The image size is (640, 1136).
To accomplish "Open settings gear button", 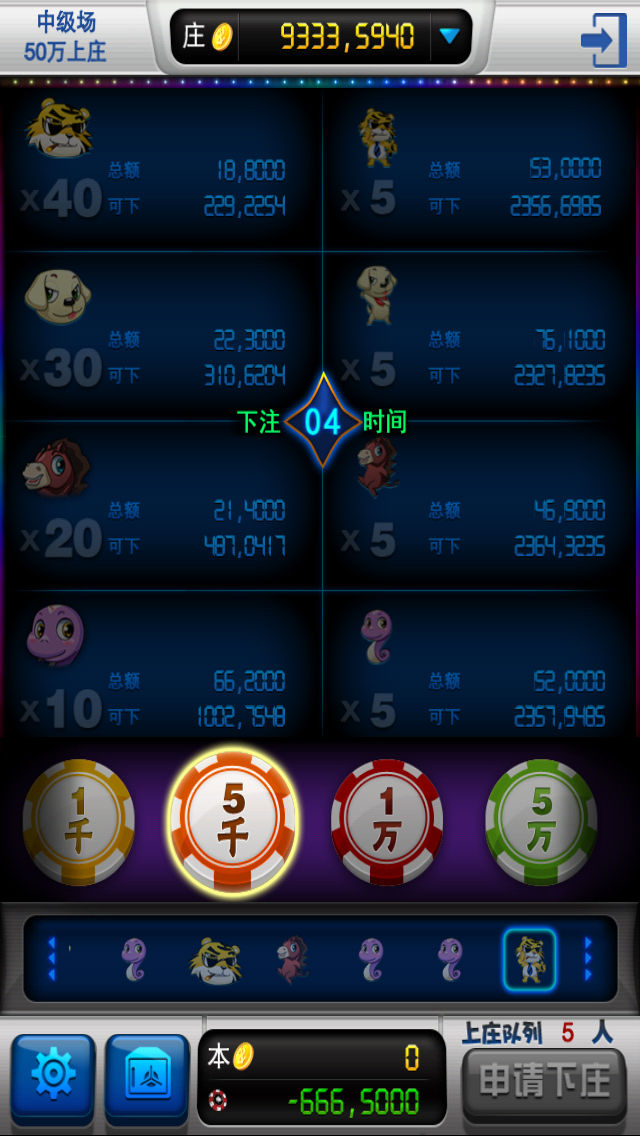I will [53, 1075].
